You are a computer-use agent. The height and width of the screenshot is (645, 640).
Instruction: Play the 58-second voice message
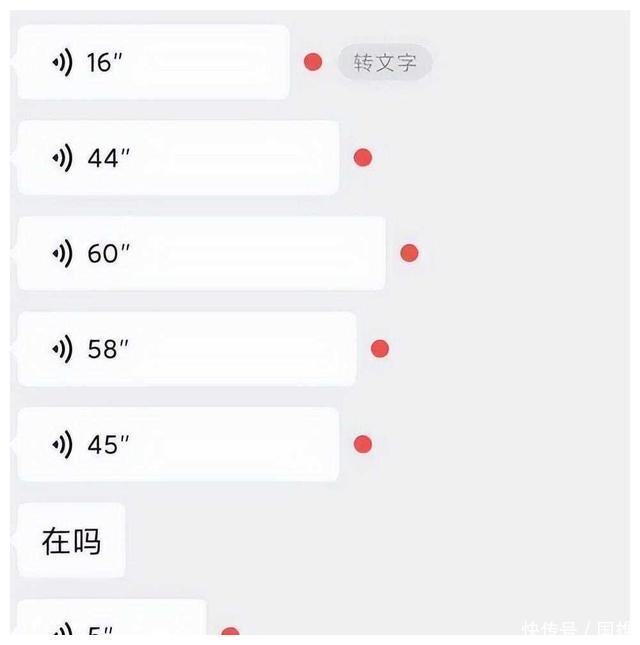[187, 349]
